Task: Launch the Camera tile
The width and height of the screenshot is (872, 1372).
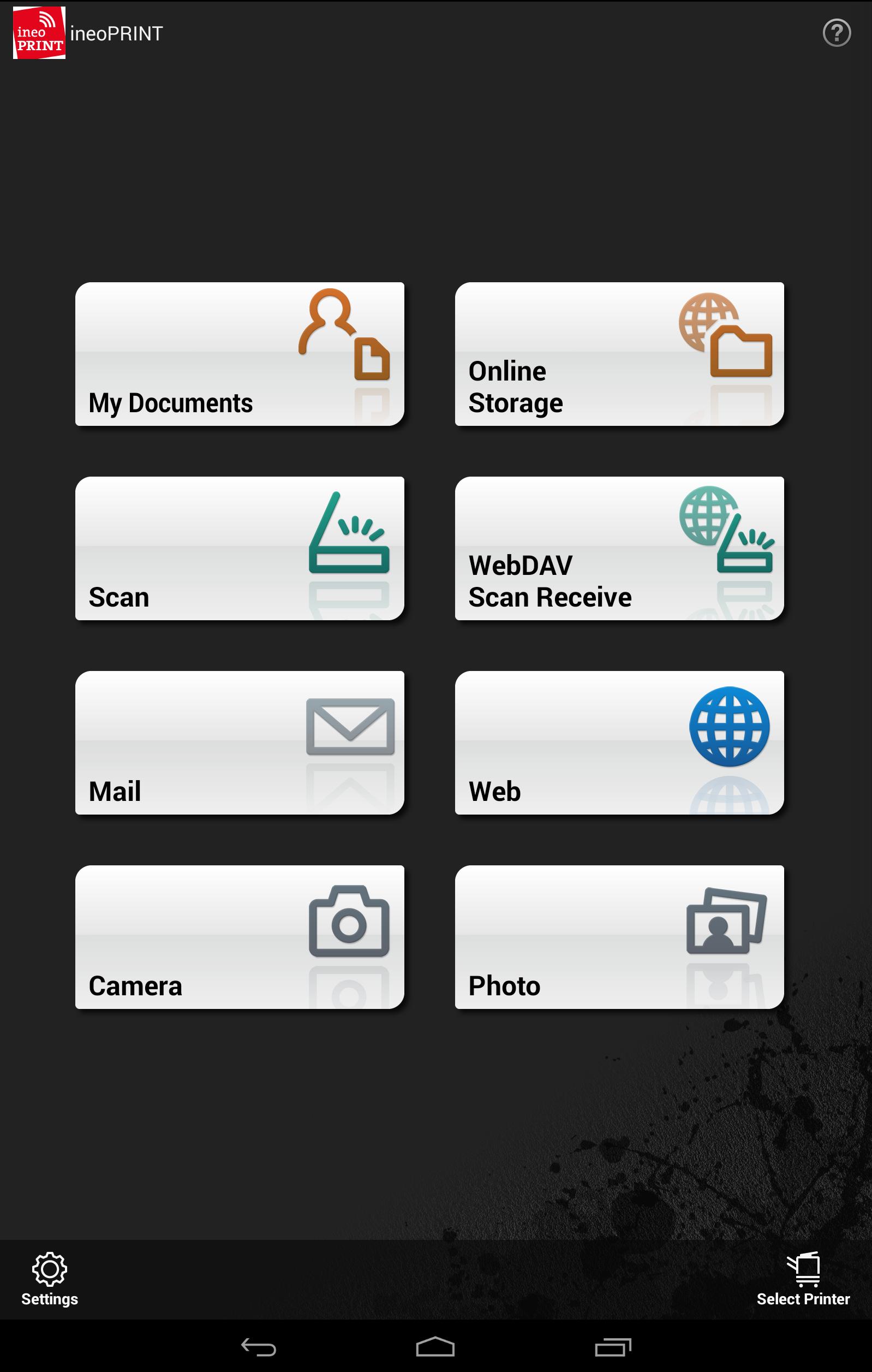Action: pos(240,937)
